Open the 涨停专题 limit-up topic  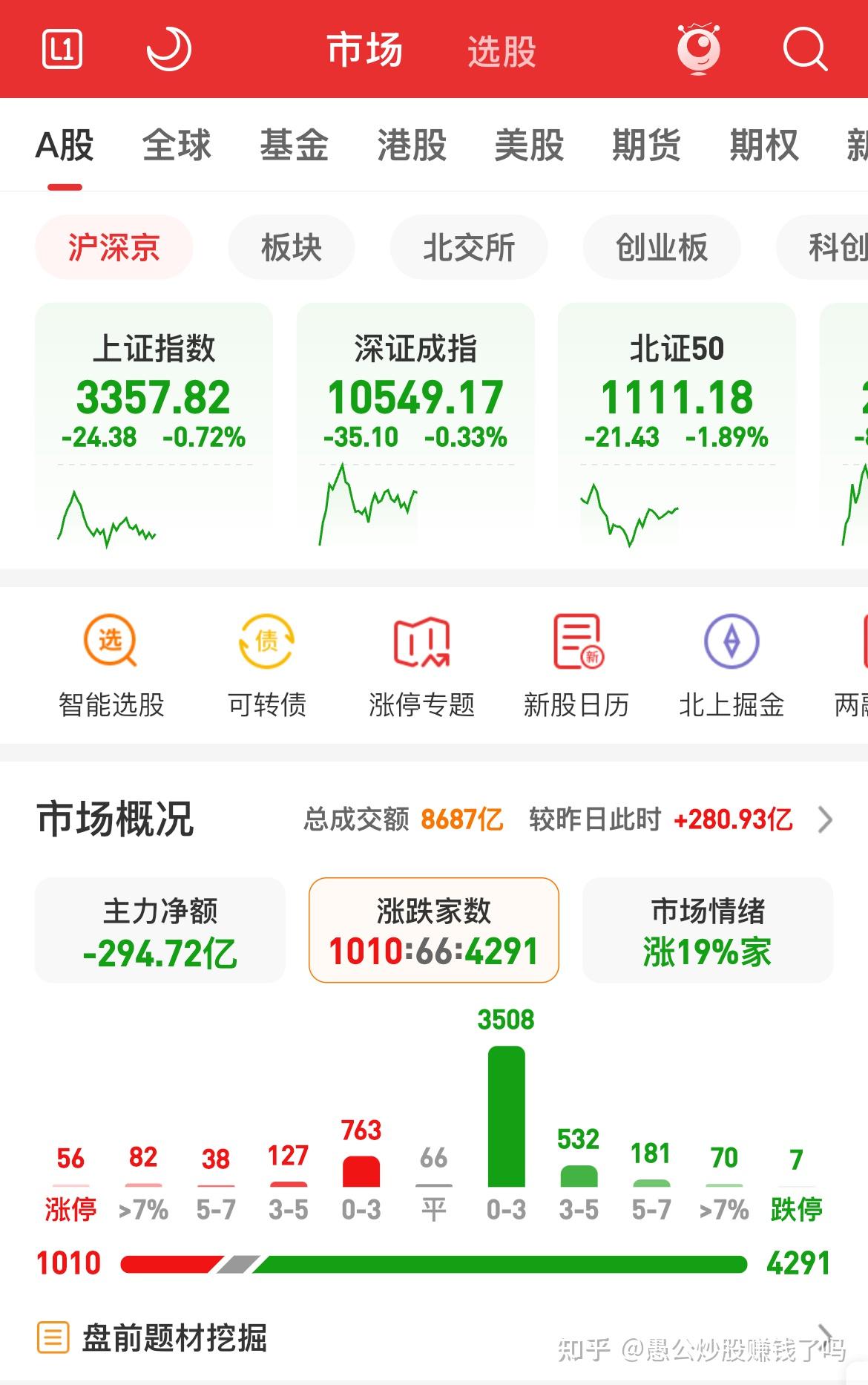[x=421, y=666]
